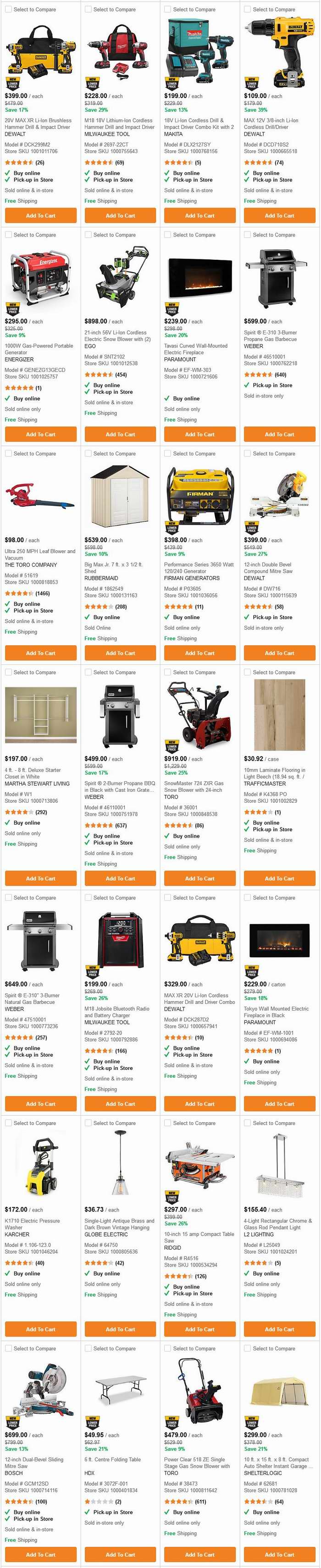The height and width of the screenshot is (1568, 321).
Task: Add Firman 3650 Watt generator to cart
Action: pyautogui.click(x=200, y=653)
